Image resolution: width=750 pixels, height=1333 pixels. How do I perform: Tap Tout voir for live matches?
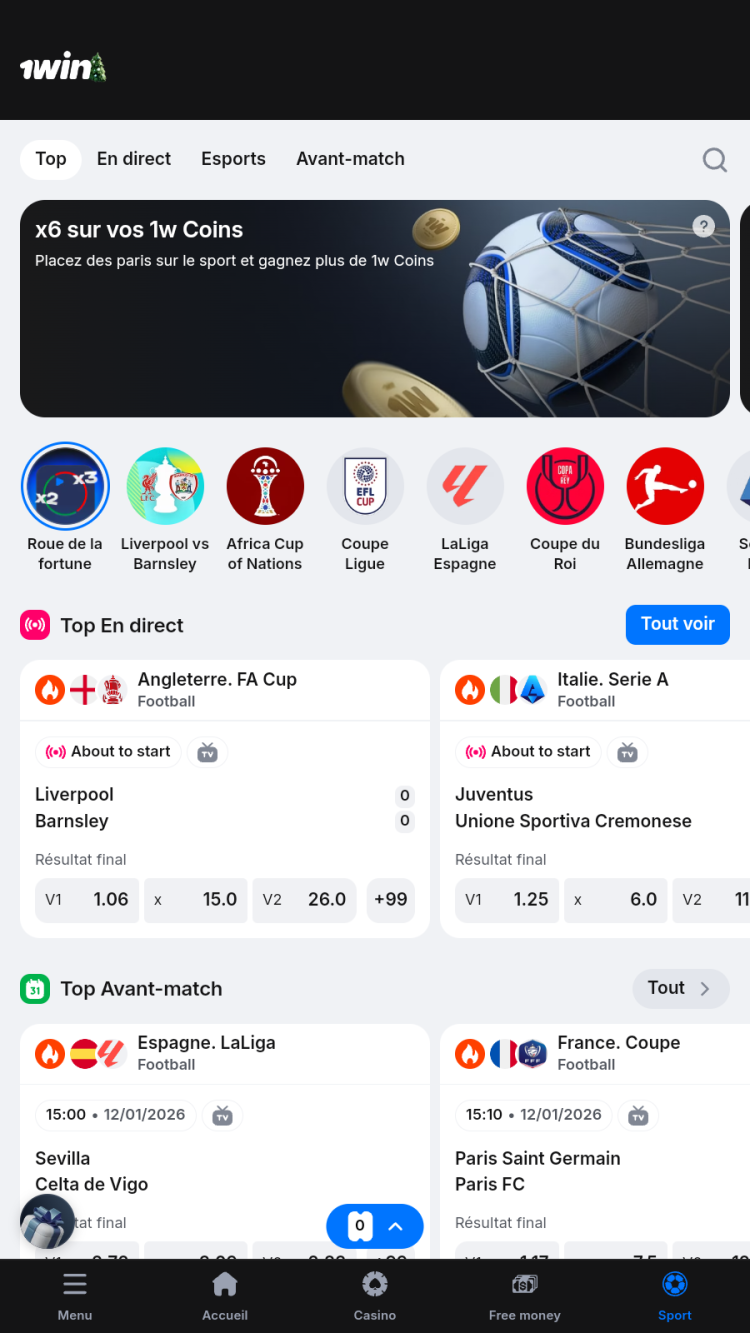tap(677, 624)
